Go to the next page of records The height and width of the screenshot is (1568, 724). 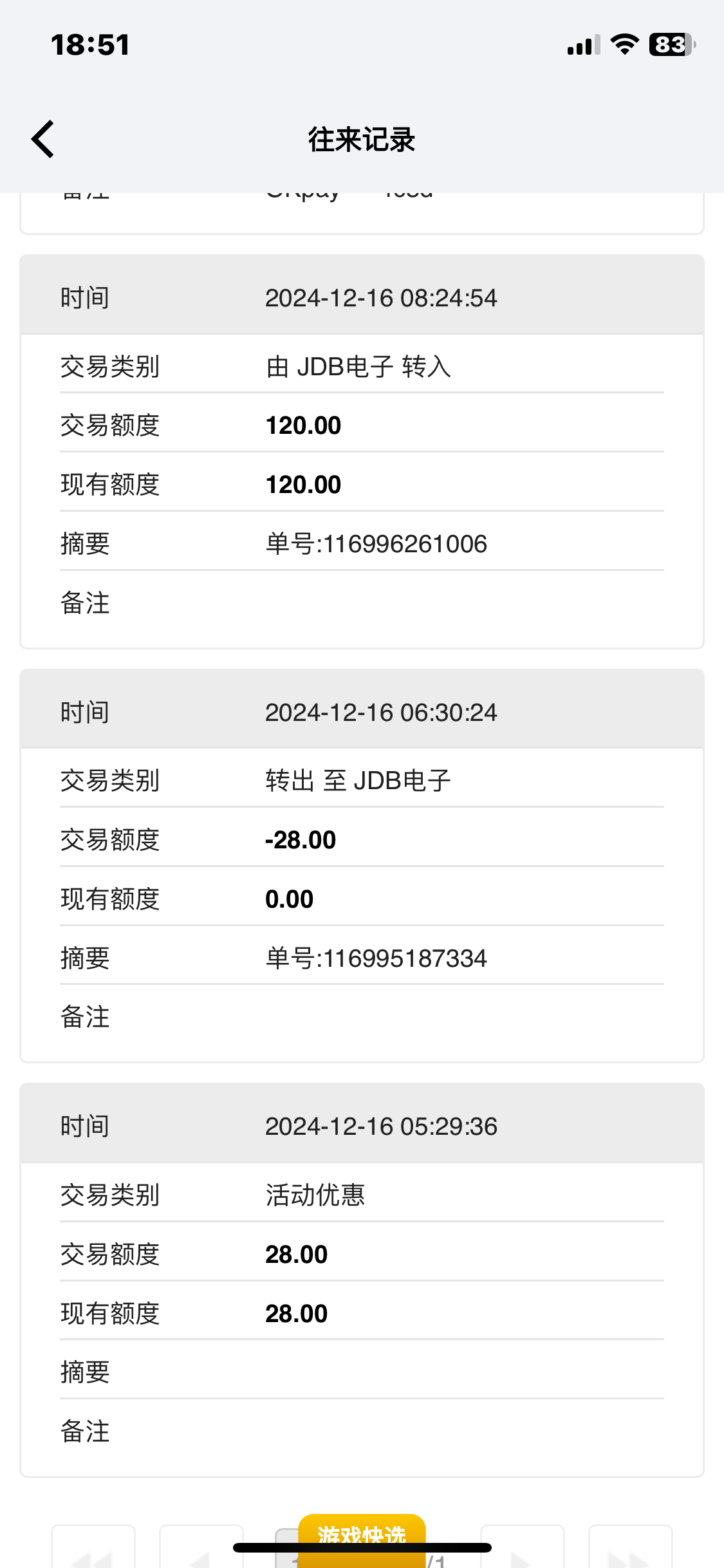(523, 1546)
